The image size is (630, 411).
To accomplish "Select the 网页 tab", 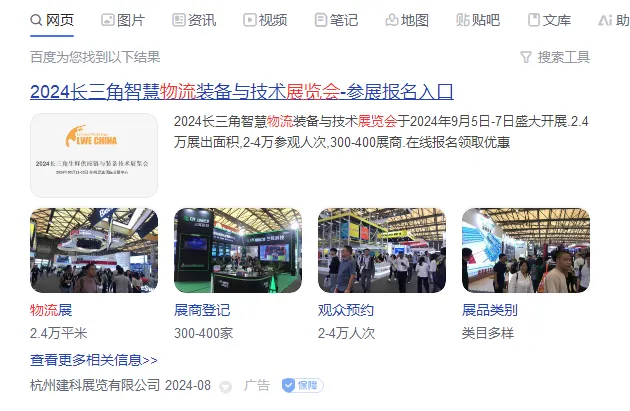I will click(52, 20).
